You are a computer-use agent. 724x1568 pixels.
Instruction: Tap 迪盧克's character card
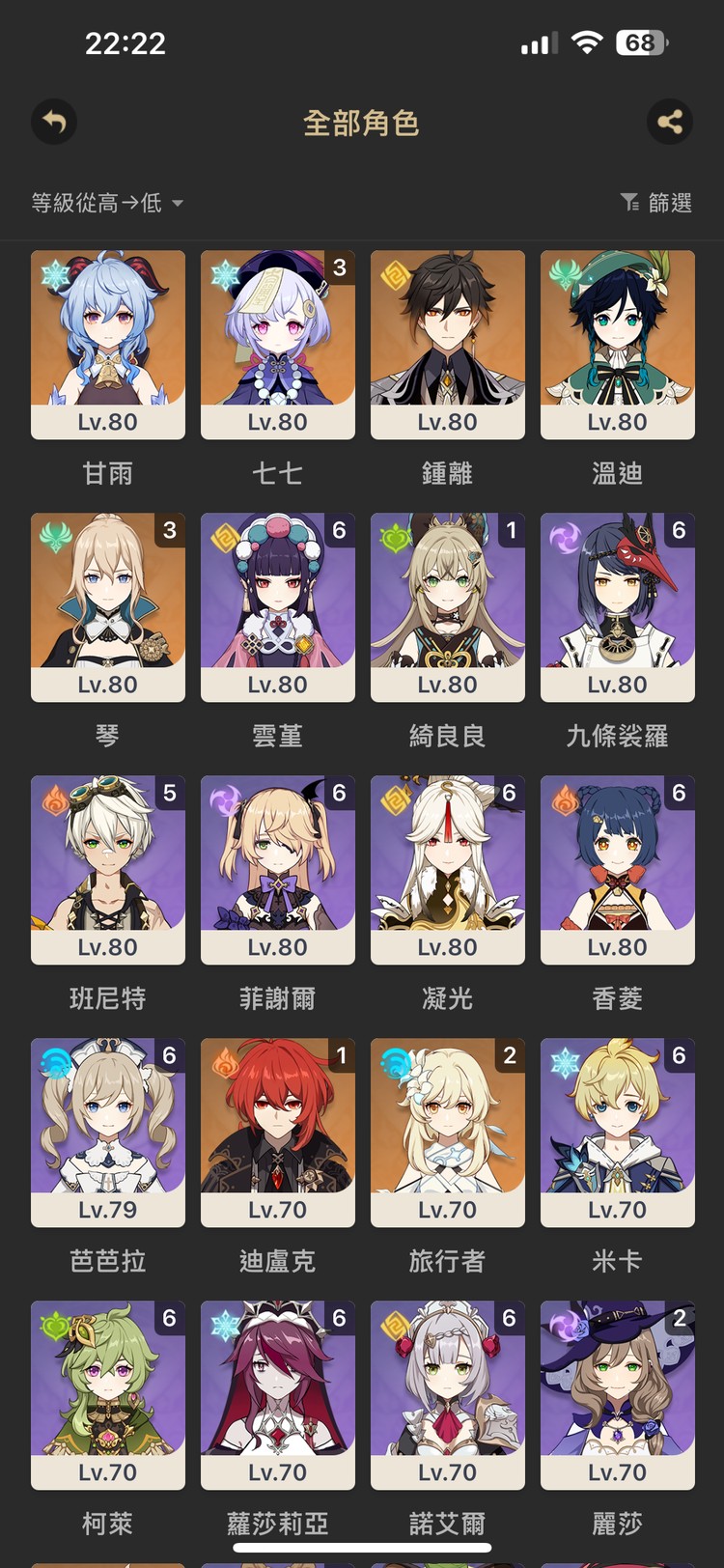[277, 1134]
